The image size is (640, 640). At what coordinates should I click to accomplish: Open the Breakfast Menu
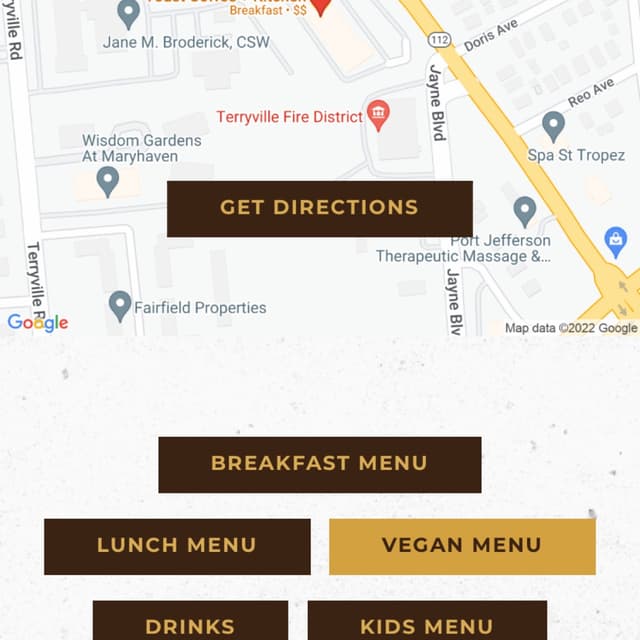tap(319, 464)
